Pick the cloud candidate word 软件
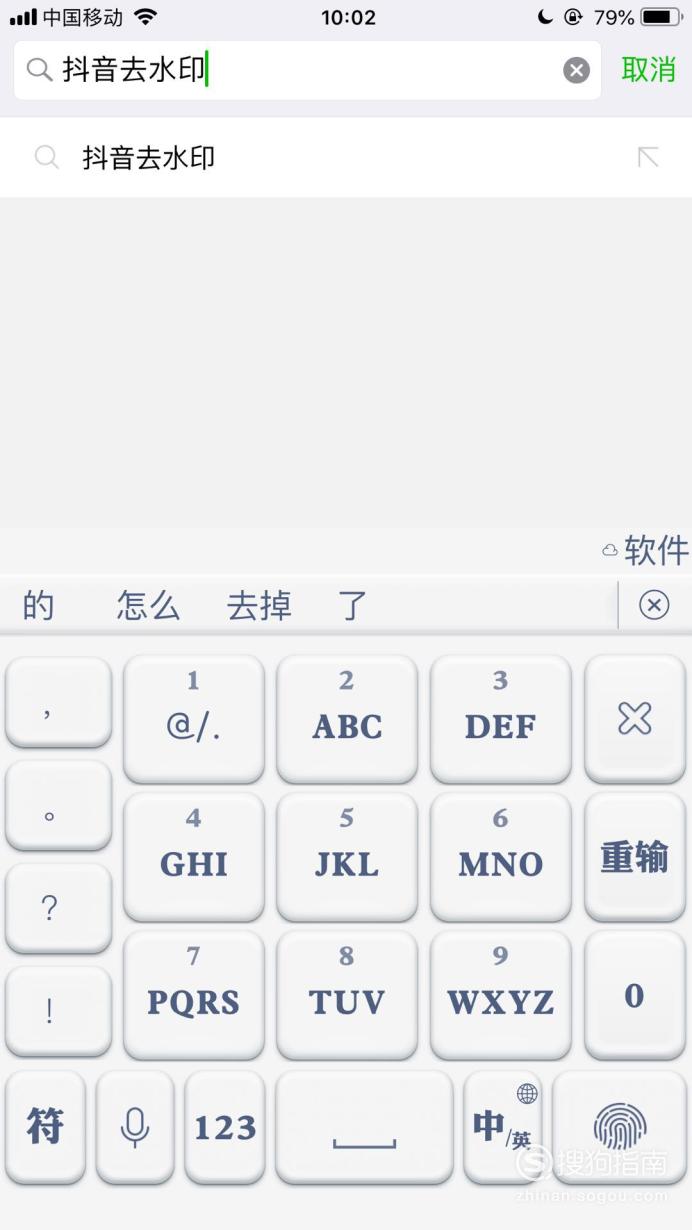 pyautogui.click(x=646, y=550)
